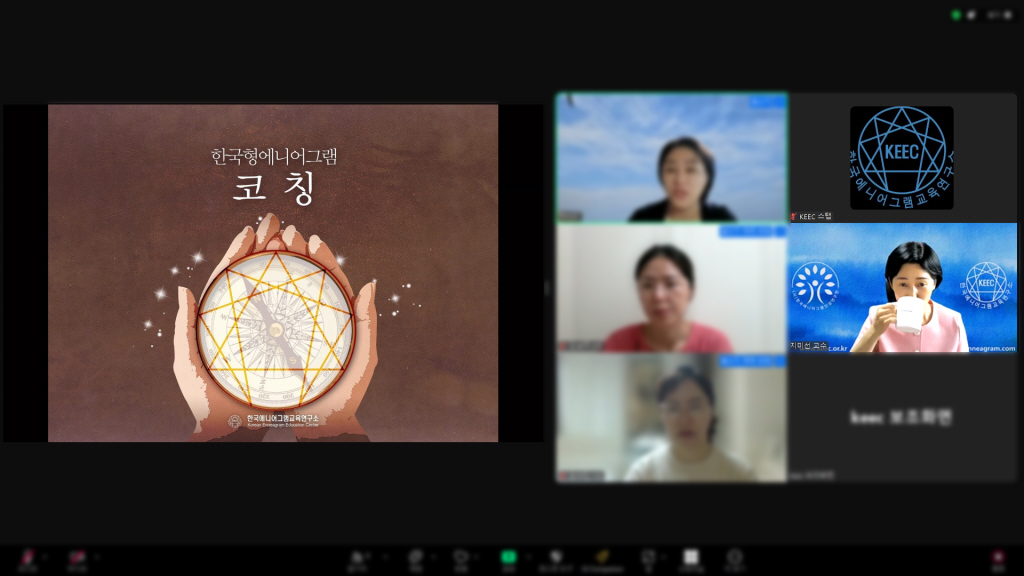Tap the green Share Screen button
Viewport: 1024px width, 576px height.
508,558
